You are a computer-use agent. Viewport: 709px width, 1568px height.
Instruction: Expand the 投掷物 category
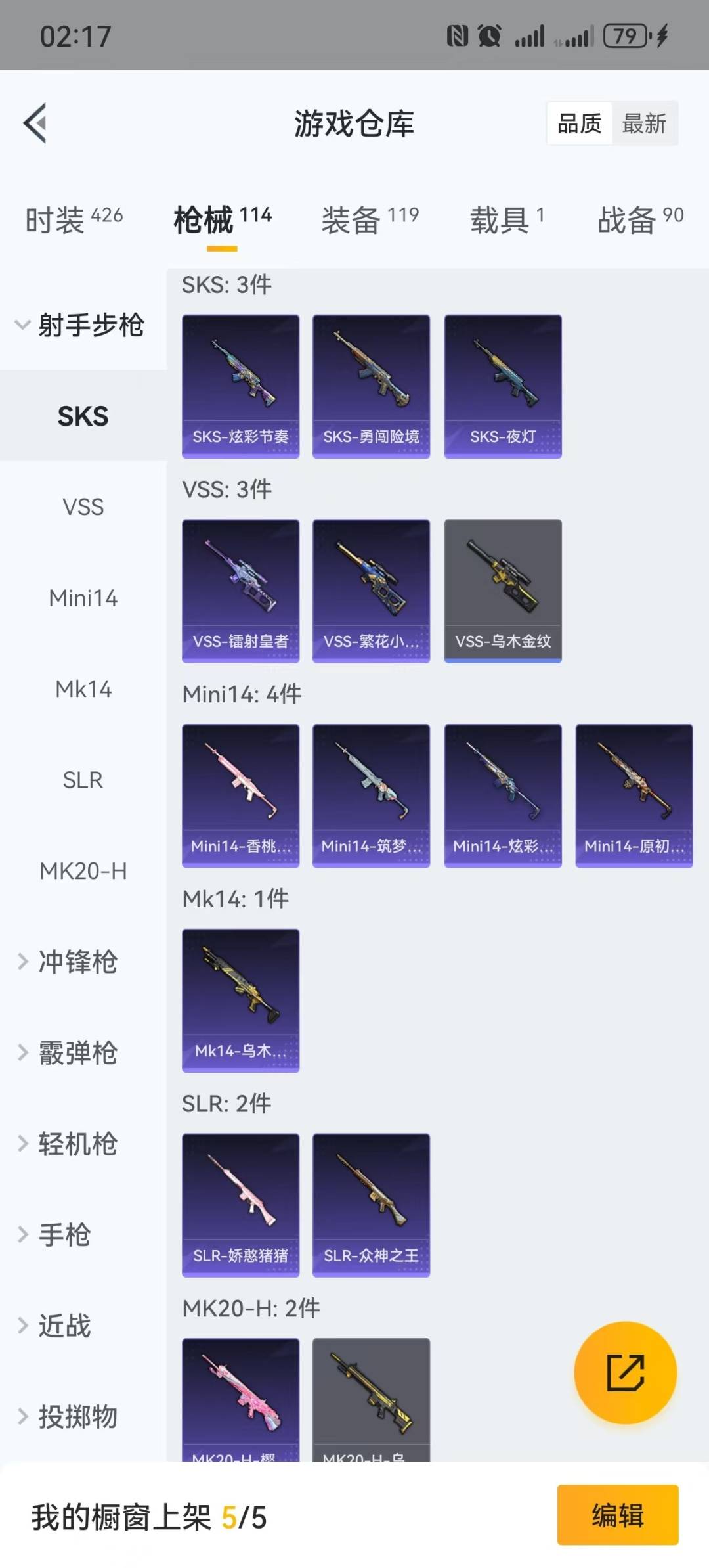tap(77, 1417)
